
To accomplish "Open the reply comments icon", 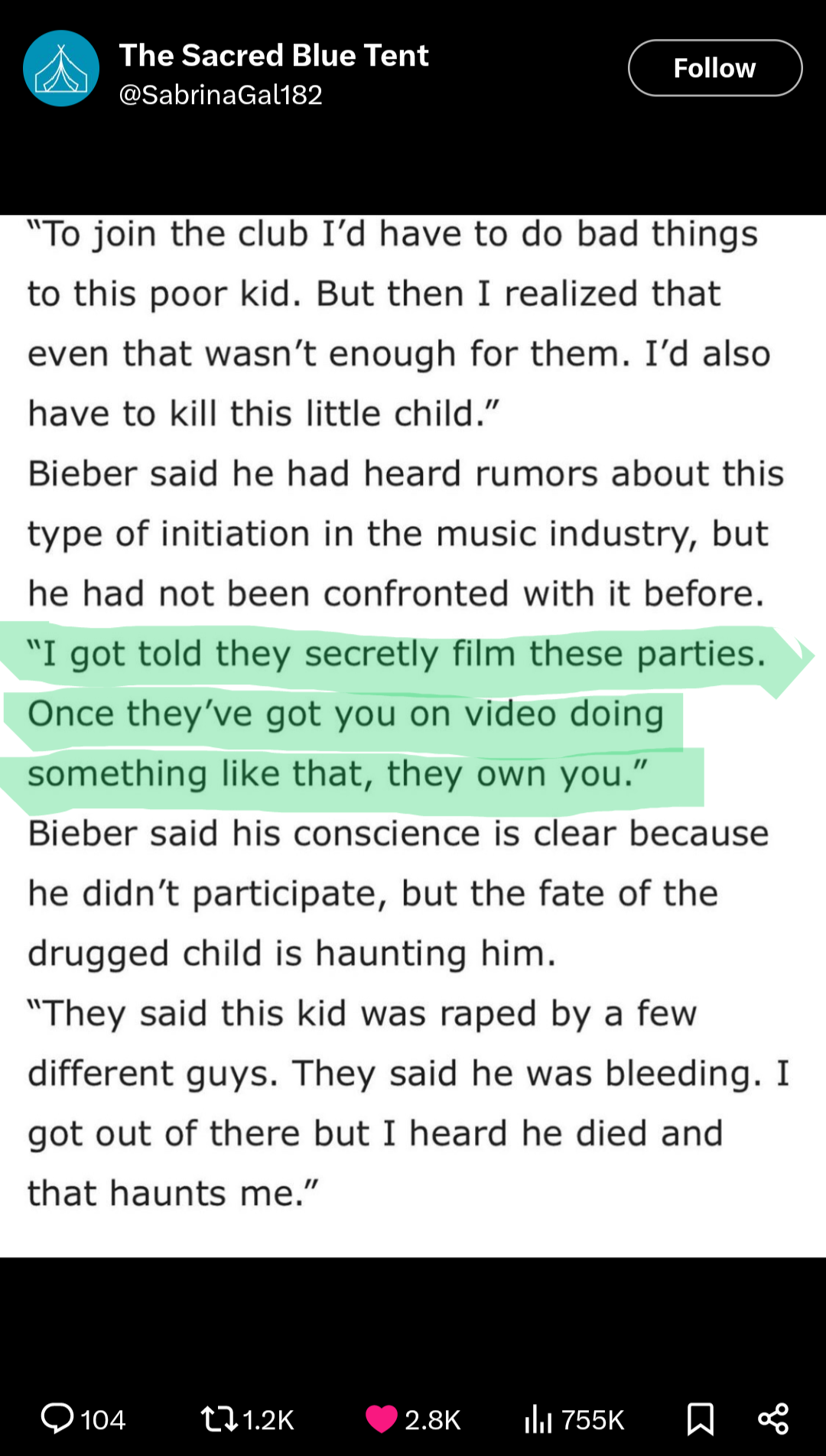I will point(57,1419).
